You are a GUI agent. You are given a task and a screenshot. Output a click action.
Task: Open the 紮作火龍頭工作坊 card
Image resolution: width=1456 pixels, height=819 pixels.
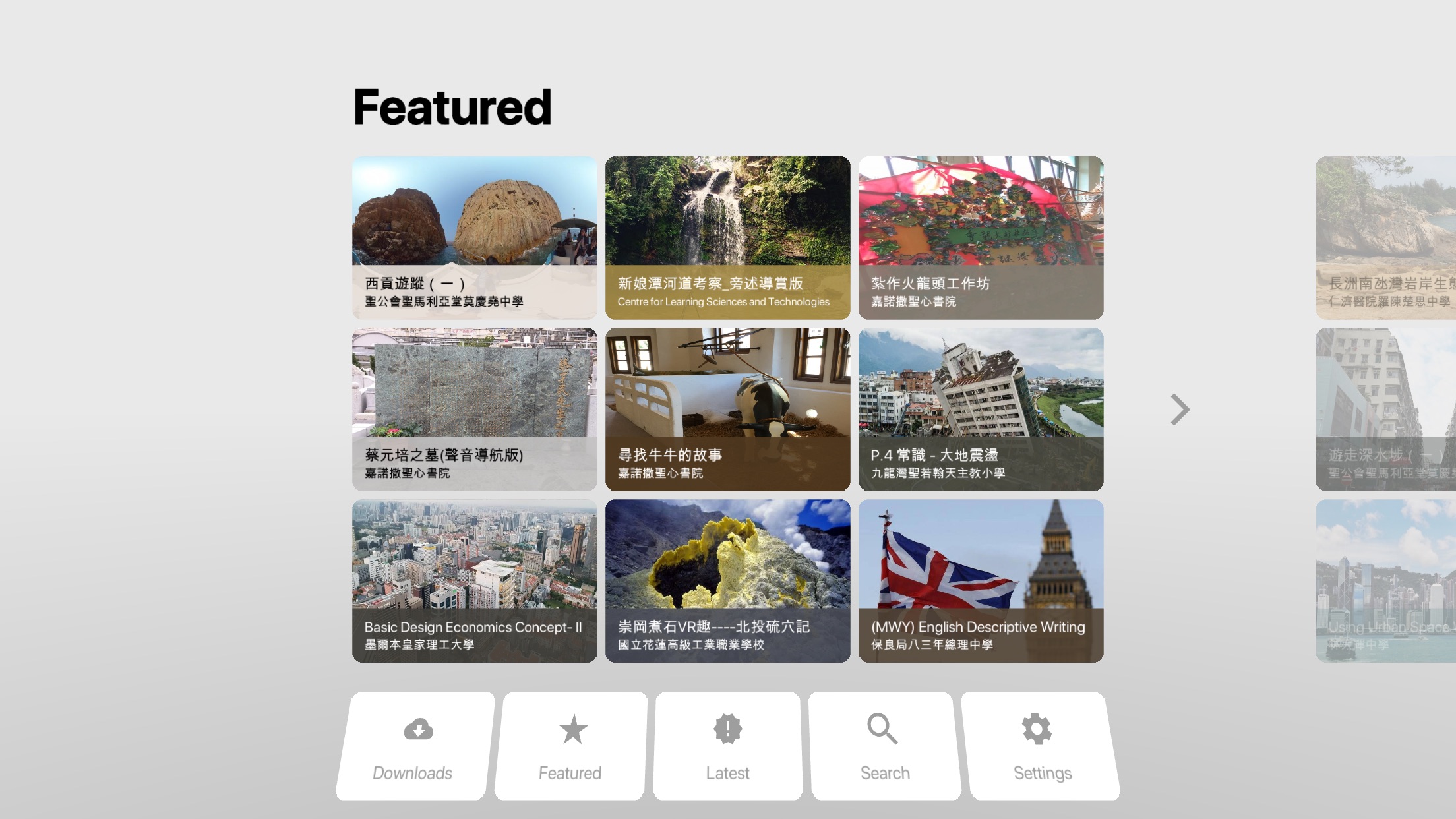(x=981, y=237)
